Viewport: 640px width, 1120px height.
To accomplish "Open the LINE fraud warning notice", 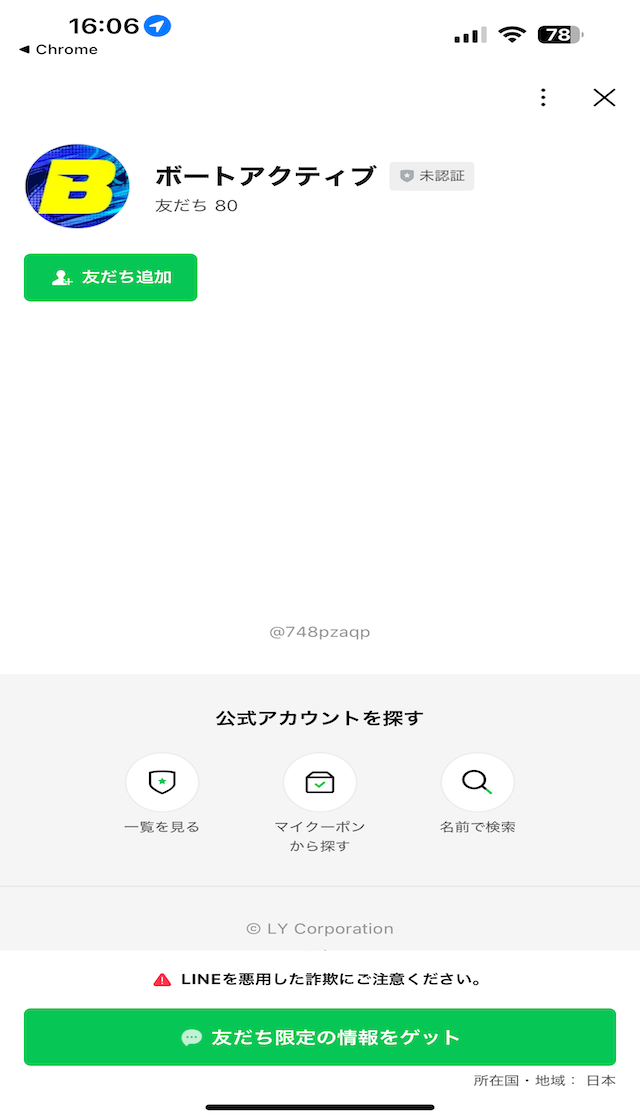I will 320,979.
